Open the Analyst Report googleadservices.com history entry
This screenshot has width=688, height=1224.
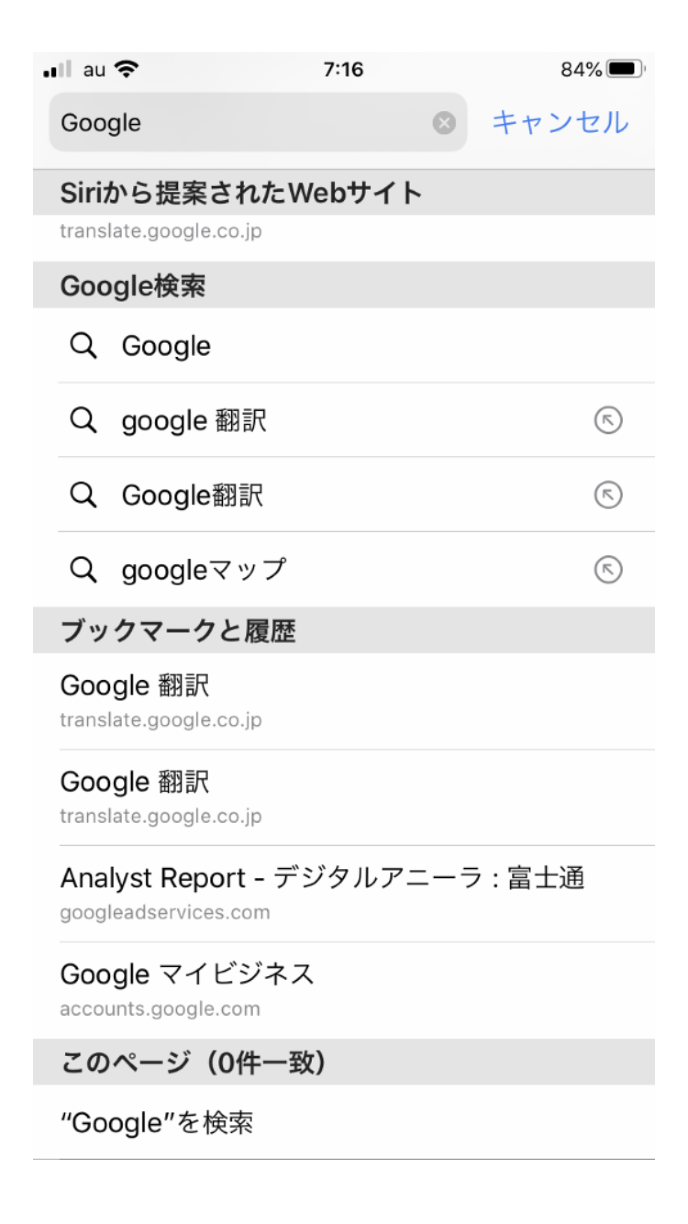[322, 892]
